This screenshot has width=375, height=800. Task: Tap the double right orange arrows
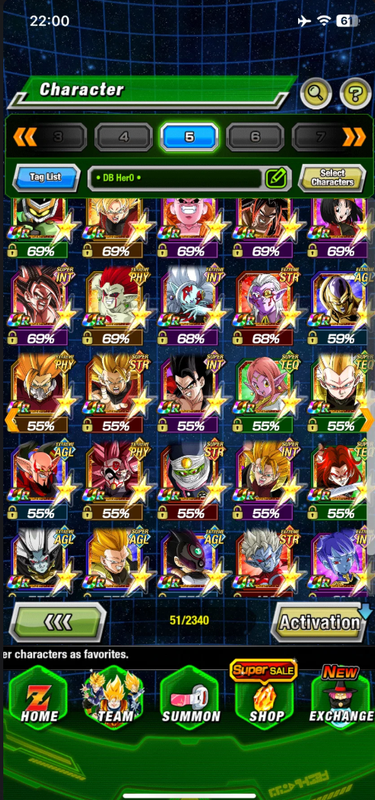pyautogui.click(x=354, y=137)
